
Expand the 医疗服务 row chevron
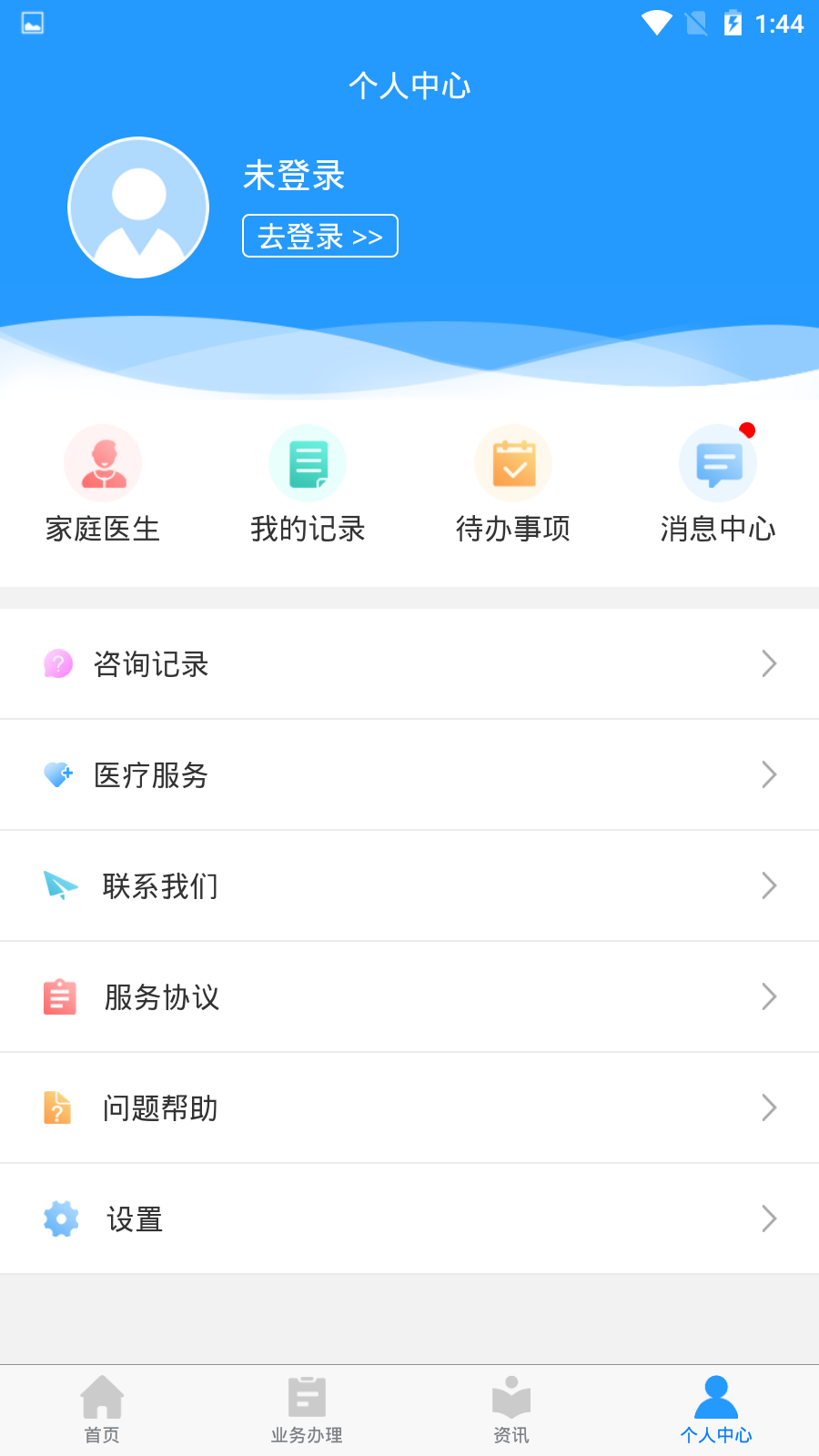(x=769, y=774)
